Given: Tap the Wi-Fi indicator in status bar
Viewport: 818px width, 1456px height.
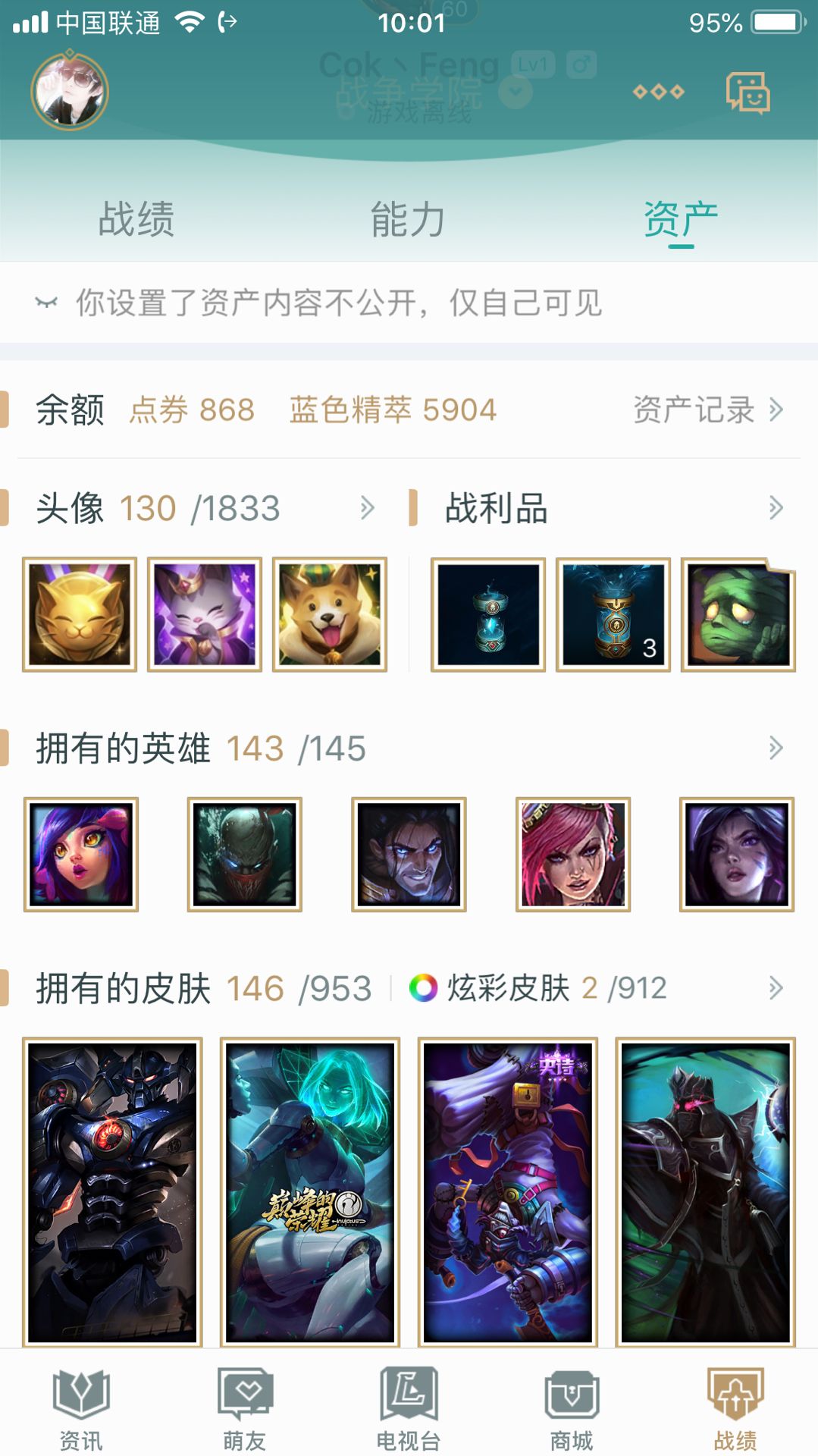Looking at the screenshot, I should click(x=191, y=20).
